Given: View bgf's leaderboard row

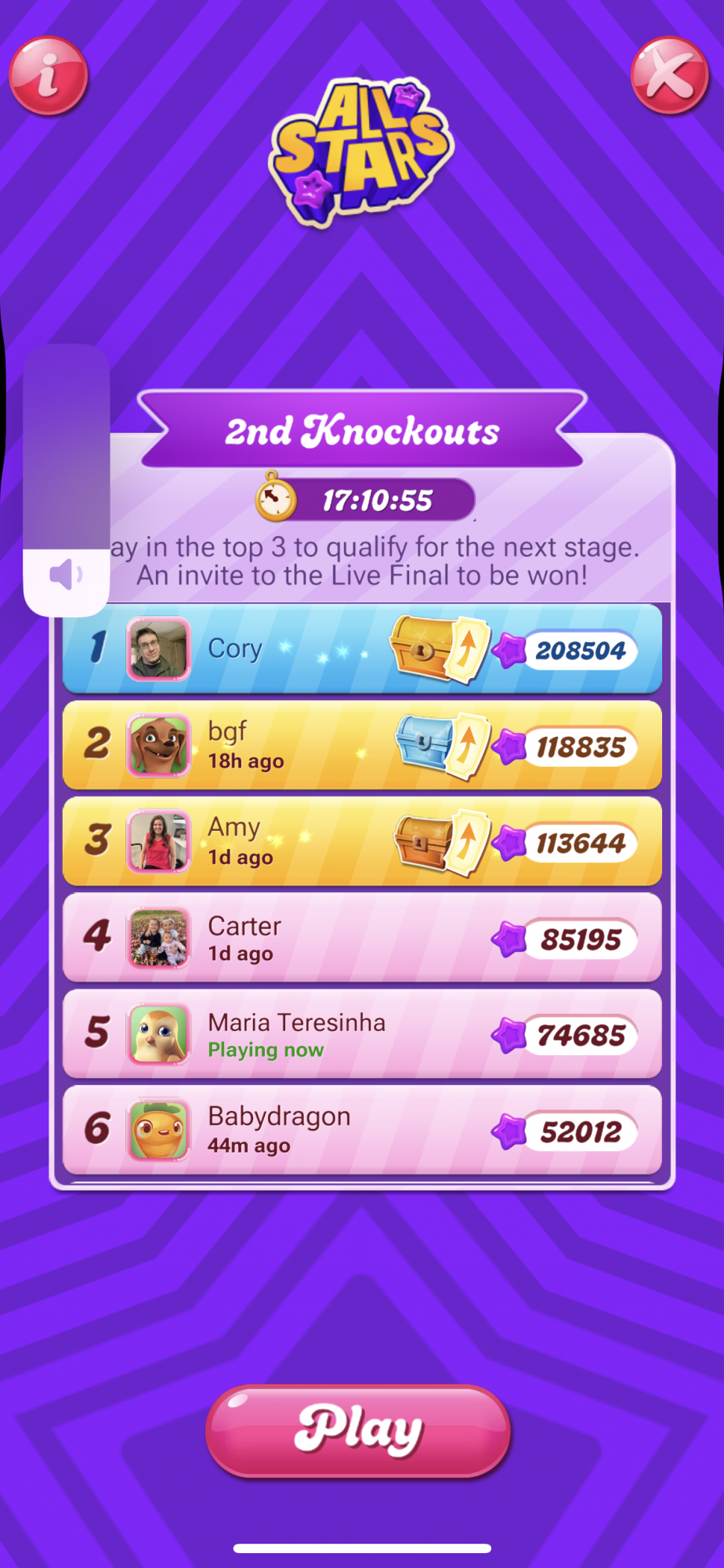Looking at the screenshot, I should click(x=361, y=745).
